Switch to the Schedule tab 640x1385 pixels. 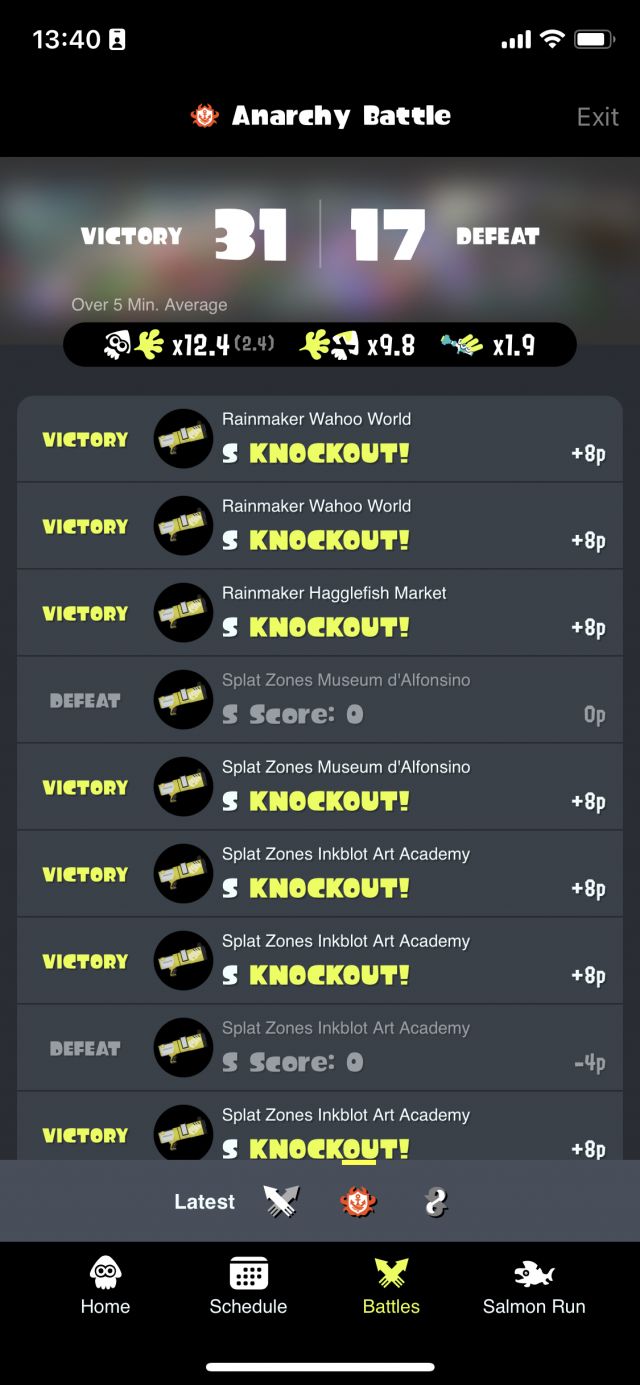point(248,1287)
